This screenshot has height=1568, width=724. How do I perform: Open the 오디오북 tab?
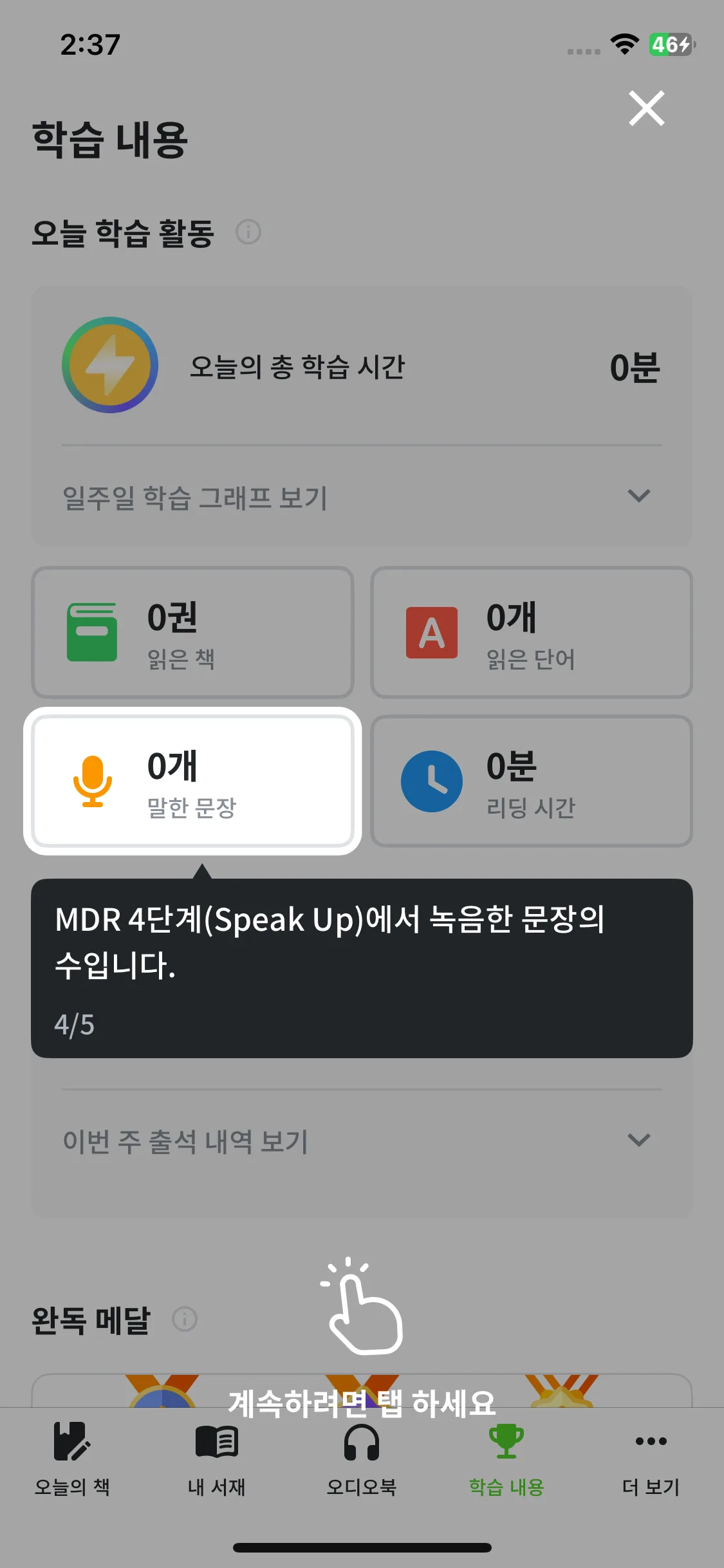point(362,1459)
